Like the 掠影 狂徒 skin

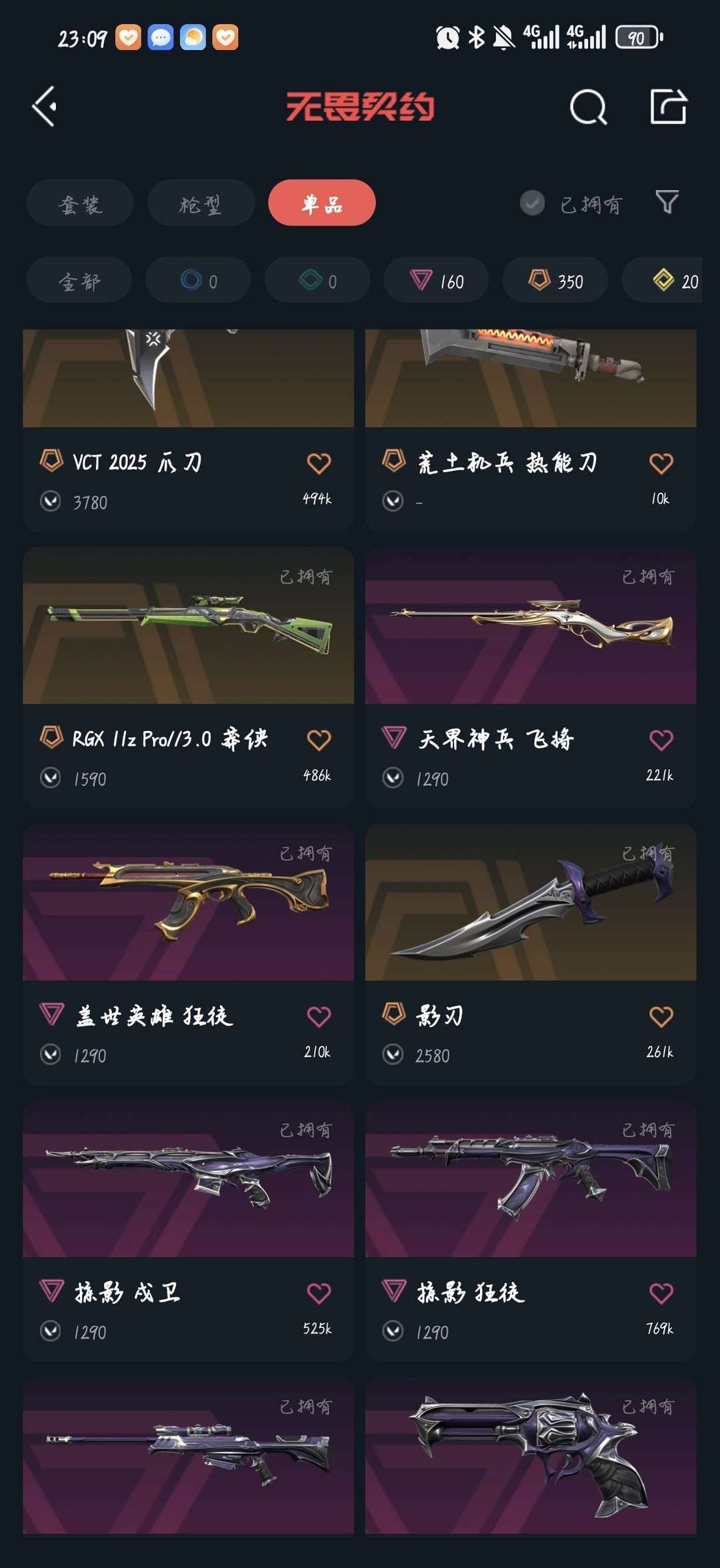tap(661, 1294)
